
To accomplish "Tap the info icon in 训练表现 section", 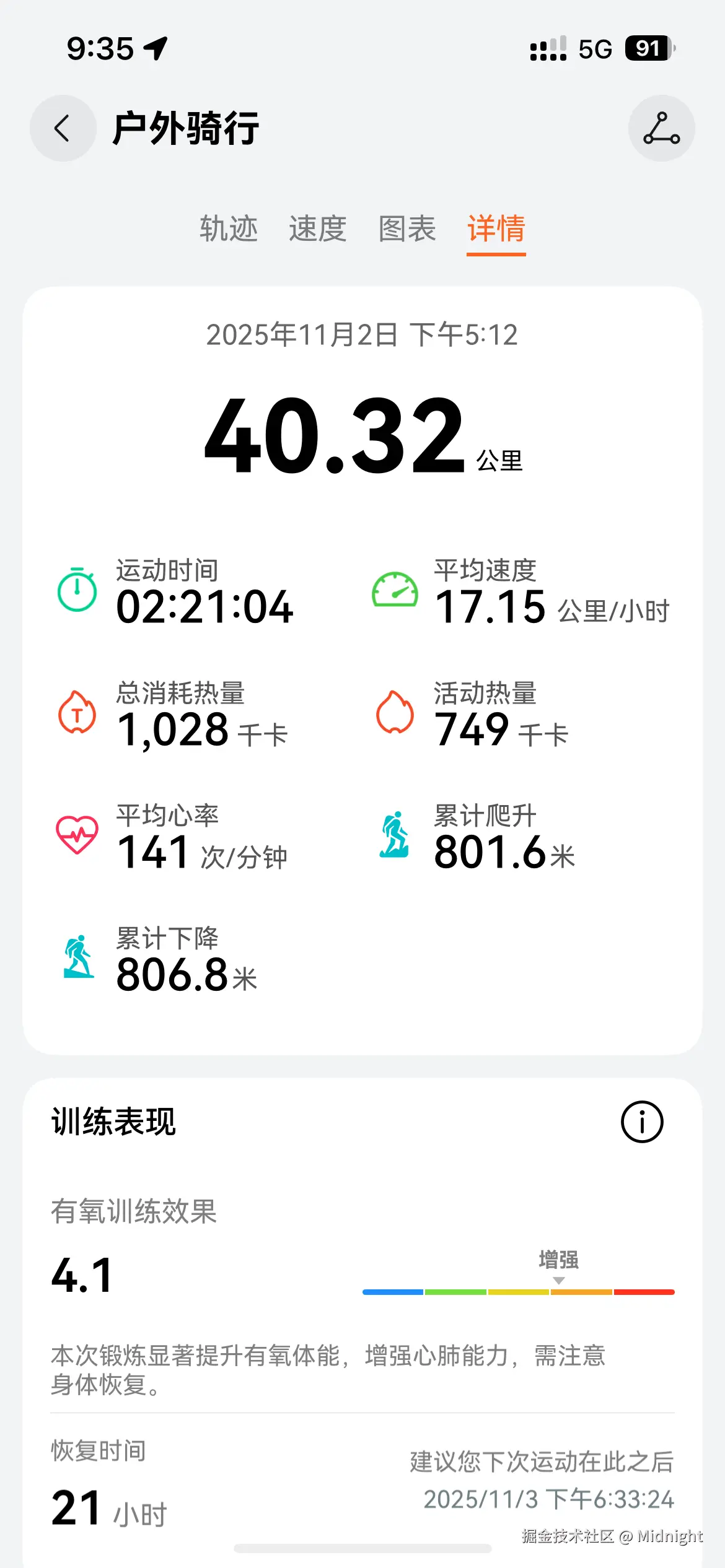I will tap(642, 1121).
